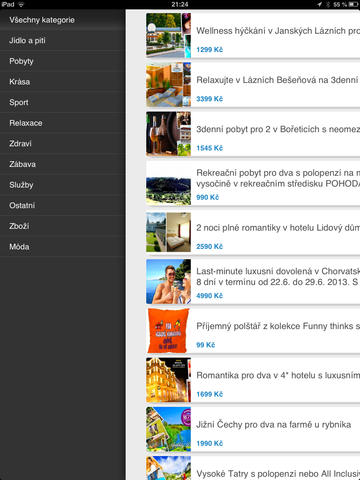Open Jižní Čechy pro dva na farmě
Screen dimensions: 360x480
click(253, 429)
